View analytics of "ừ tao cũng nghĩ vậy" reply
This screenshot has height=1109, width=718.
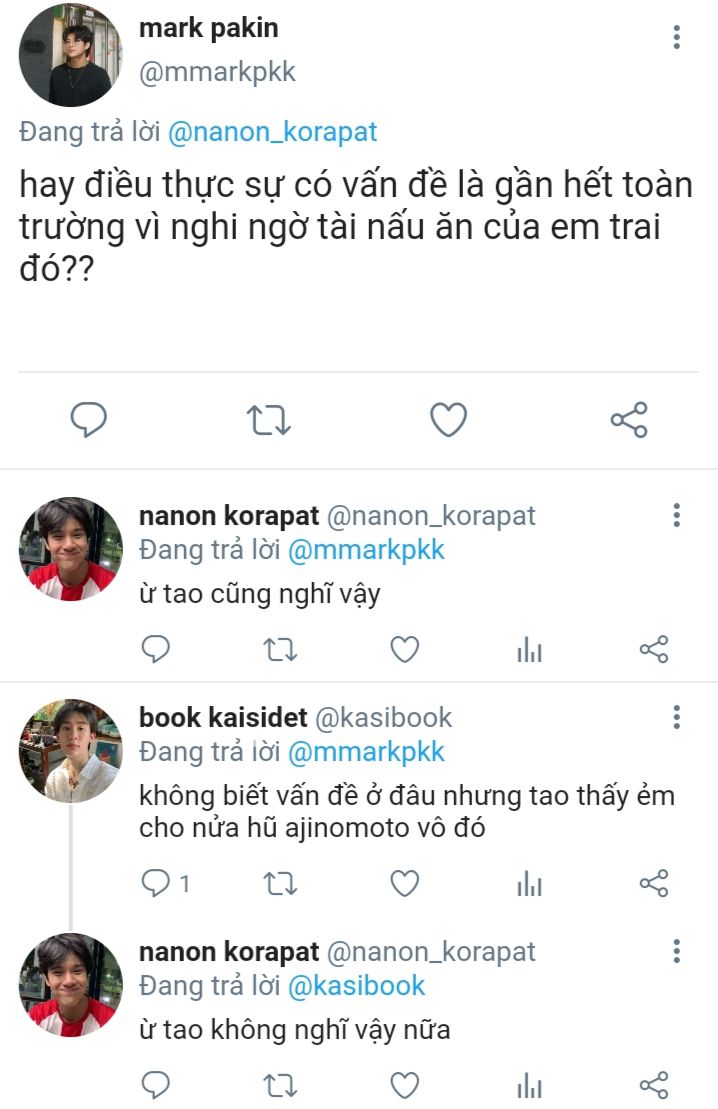[529, 651]
